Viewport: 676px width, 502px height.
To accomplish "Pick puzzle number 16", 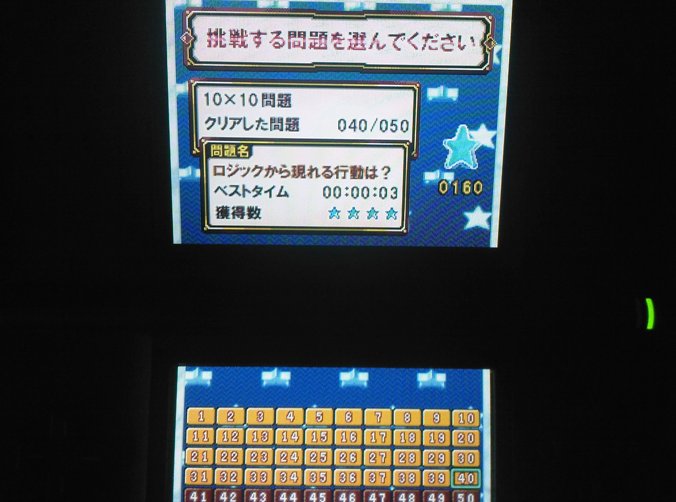I will point(348,437).
